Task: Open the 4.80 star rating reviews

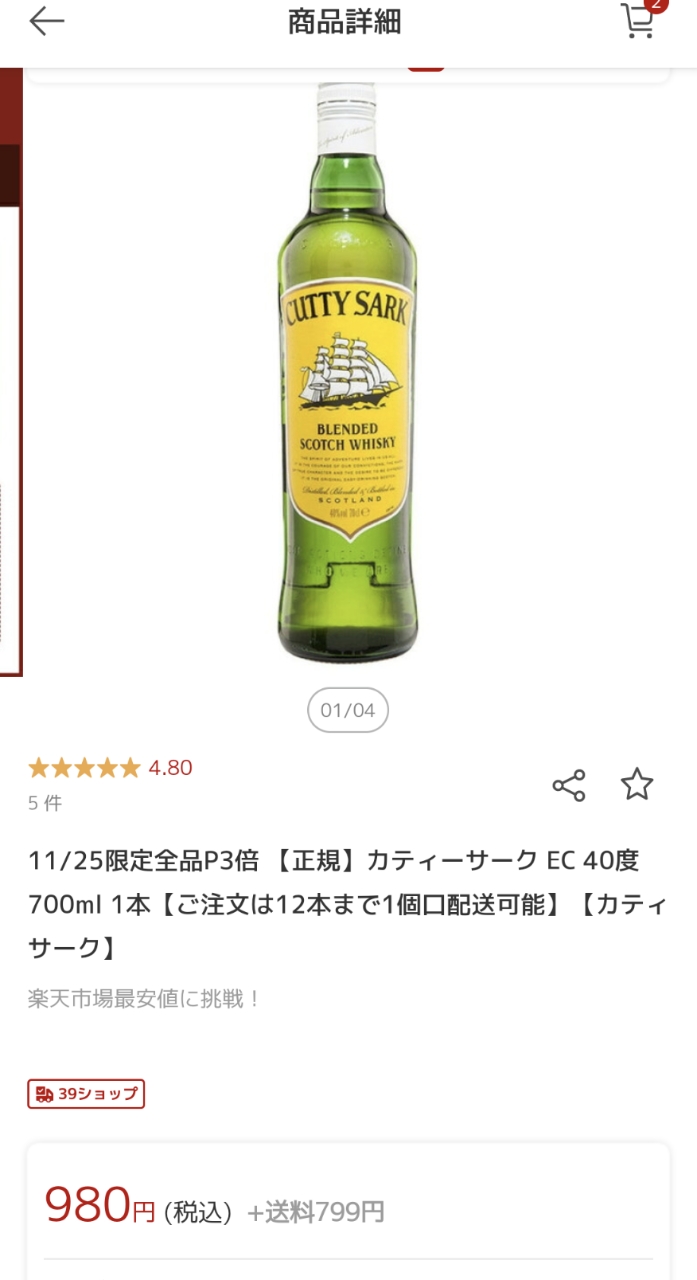Action: pyautogui.click(x=110, y=768)
